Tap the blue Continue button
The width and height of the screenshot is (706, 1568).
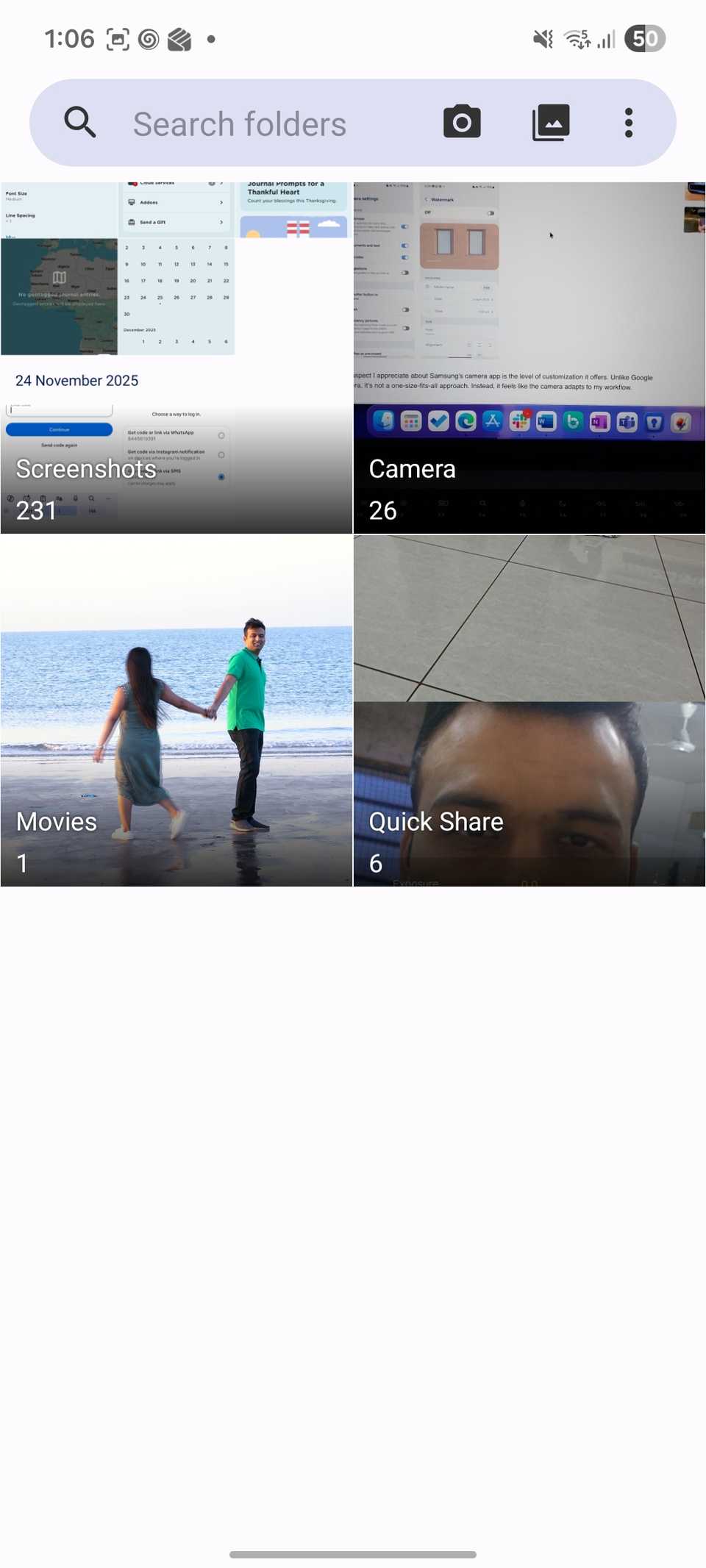(60, 429)
